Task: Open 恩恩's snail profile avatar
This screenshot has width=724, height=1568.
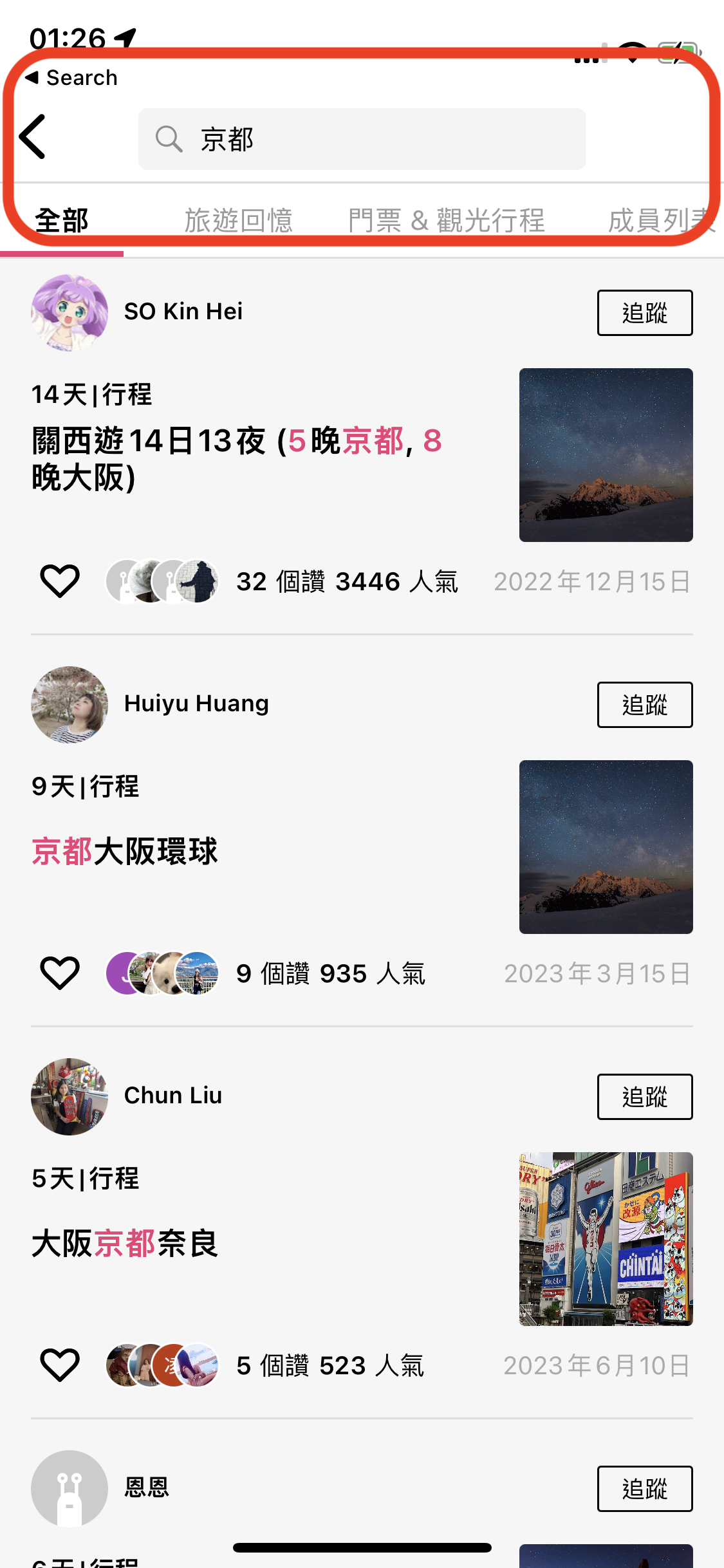Action: point(68,1491)
